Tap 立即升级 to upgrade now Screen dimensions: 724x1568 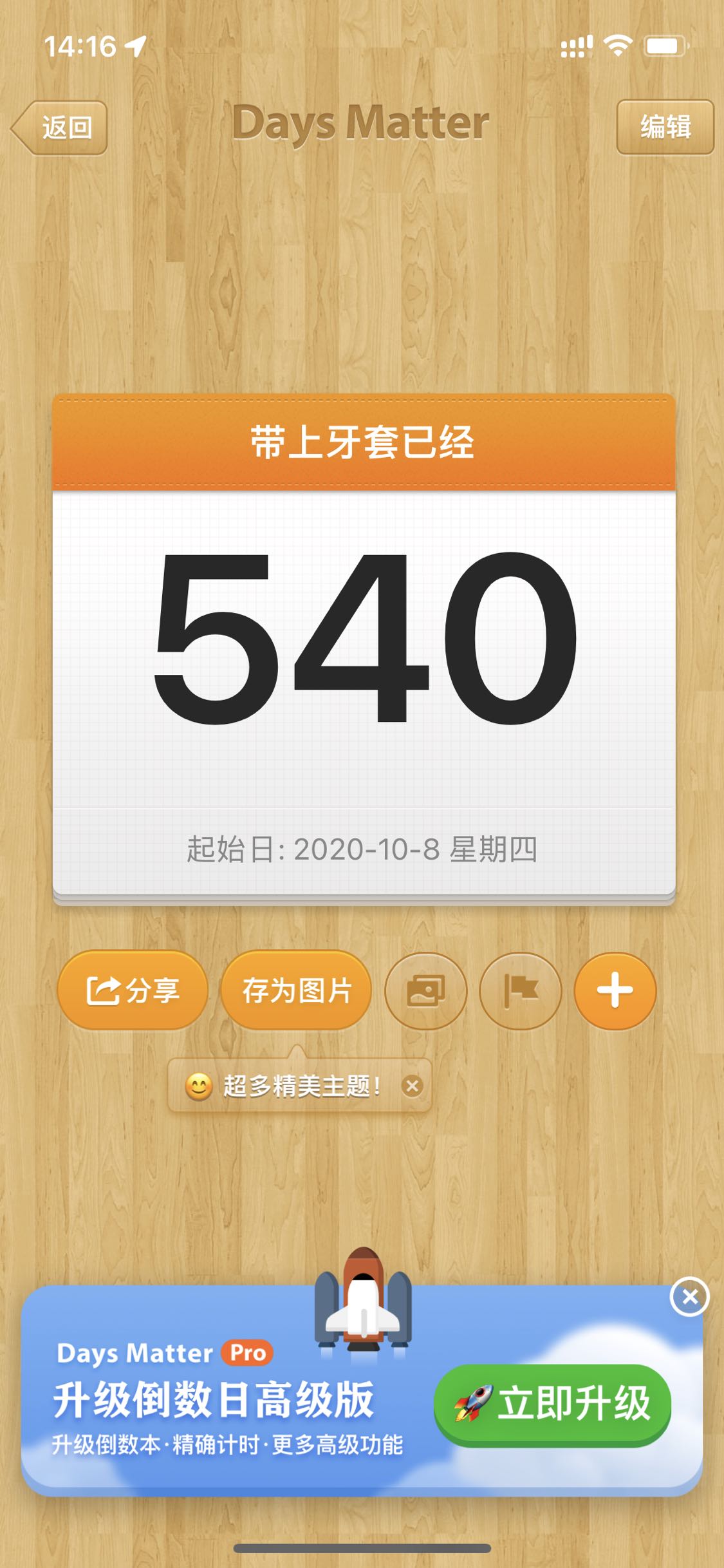tap(553, 1404)
